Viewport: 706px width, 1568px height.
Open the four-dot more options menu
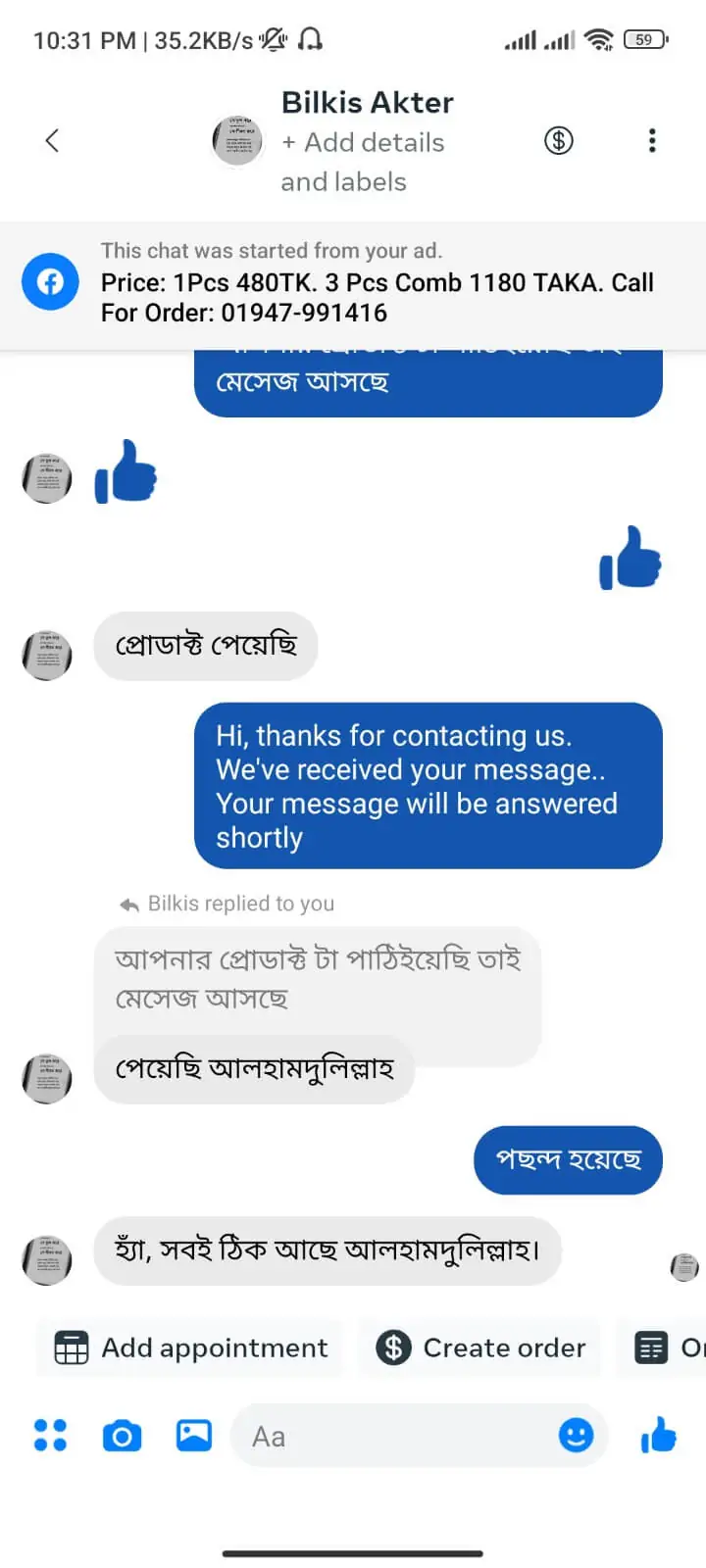(x=50, y=1436)
